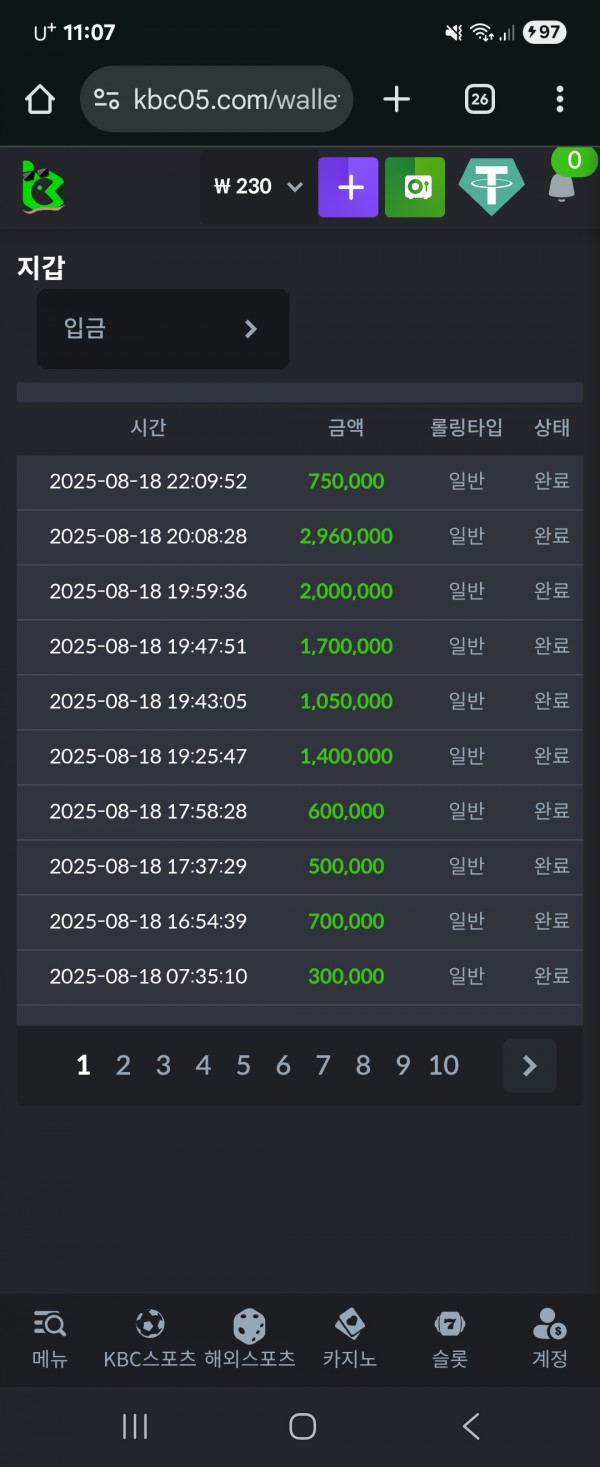
Task: Open the green safe vault icon
Action: [415, 187]
